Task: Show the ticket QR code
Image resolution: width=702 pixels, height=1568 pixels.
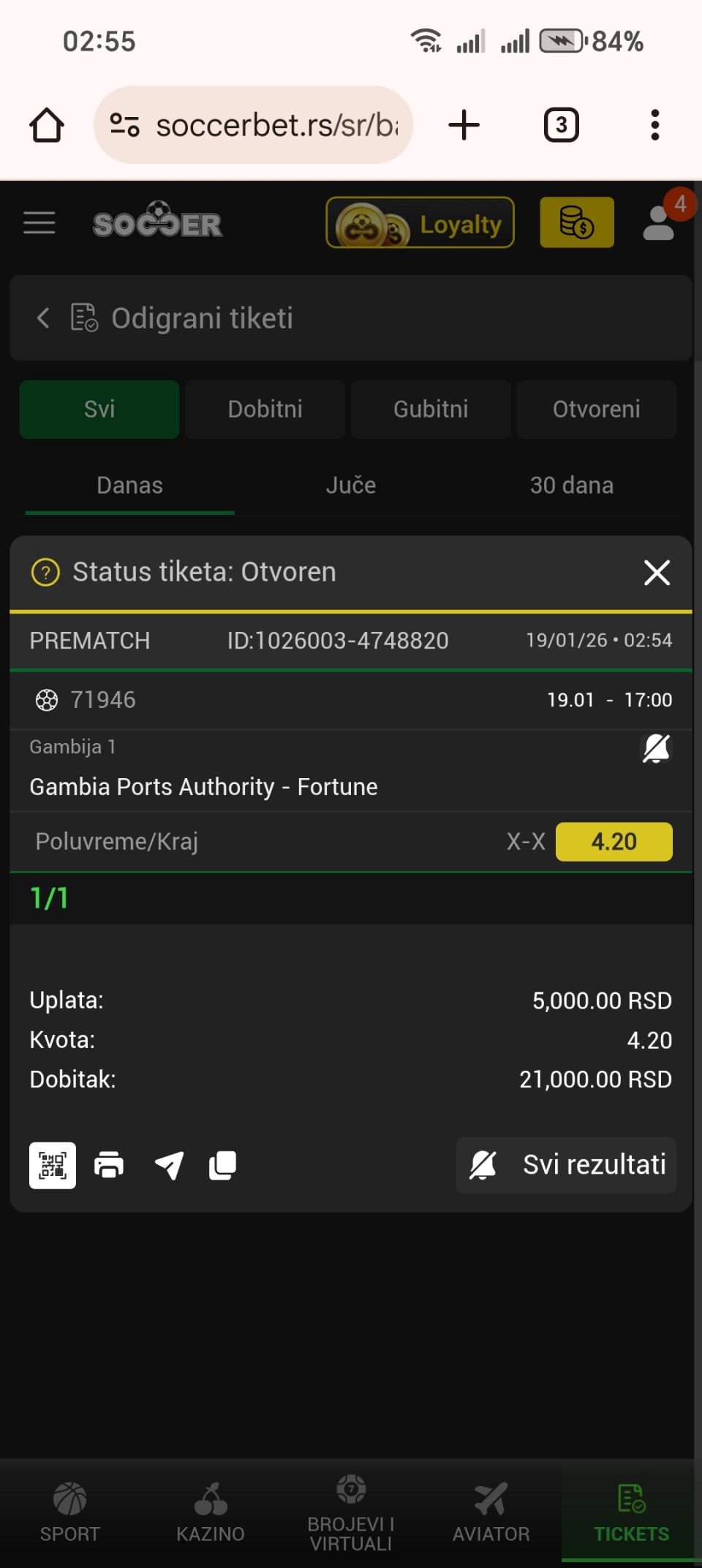Action: pyautogui.click(x=53, y=1165)
